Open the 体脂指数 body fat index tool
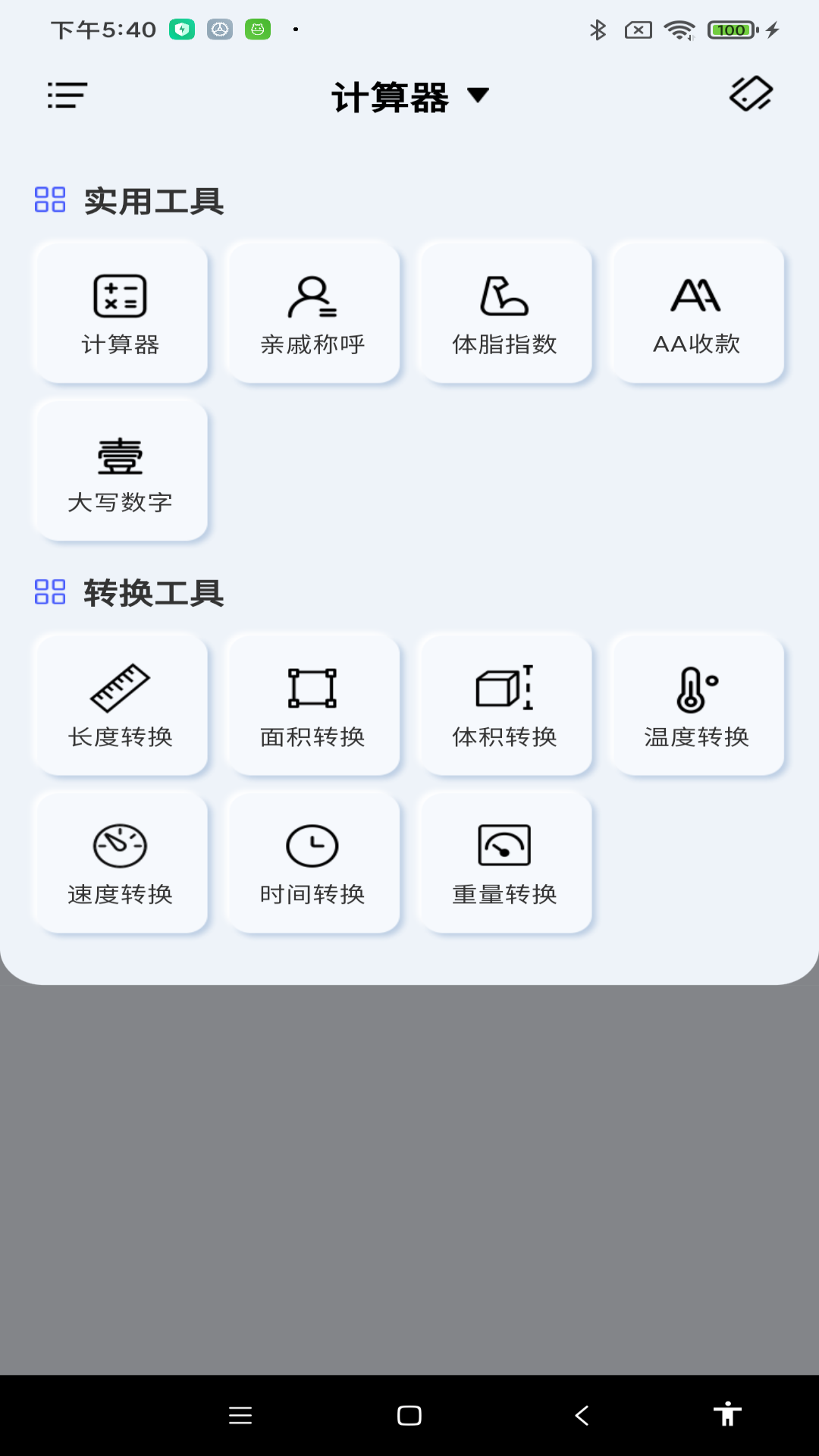The height and width of the screenshot is (1456, 819). (x=505, y=311)
